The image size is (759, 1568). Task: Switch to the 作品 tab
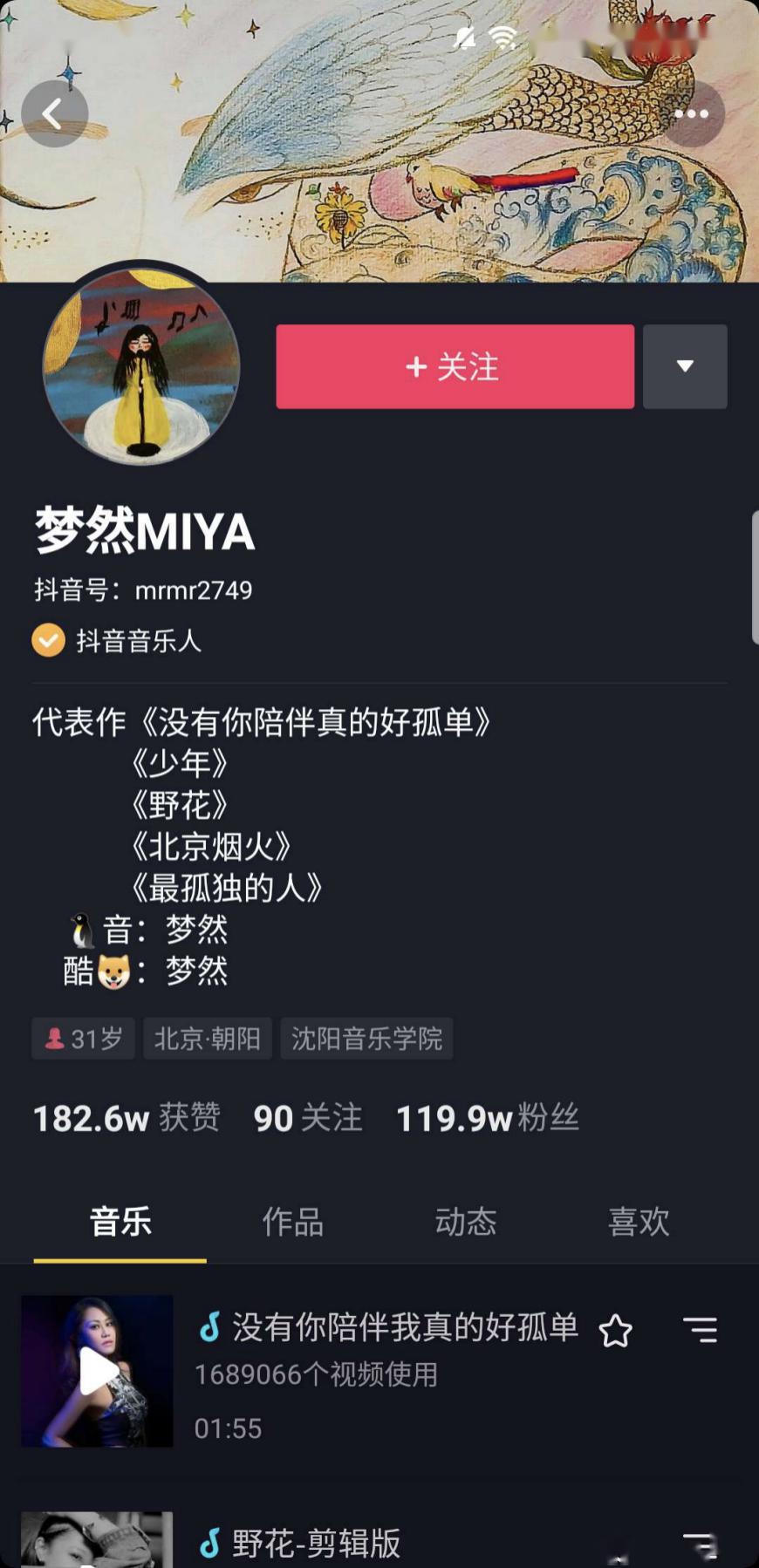293,1222
